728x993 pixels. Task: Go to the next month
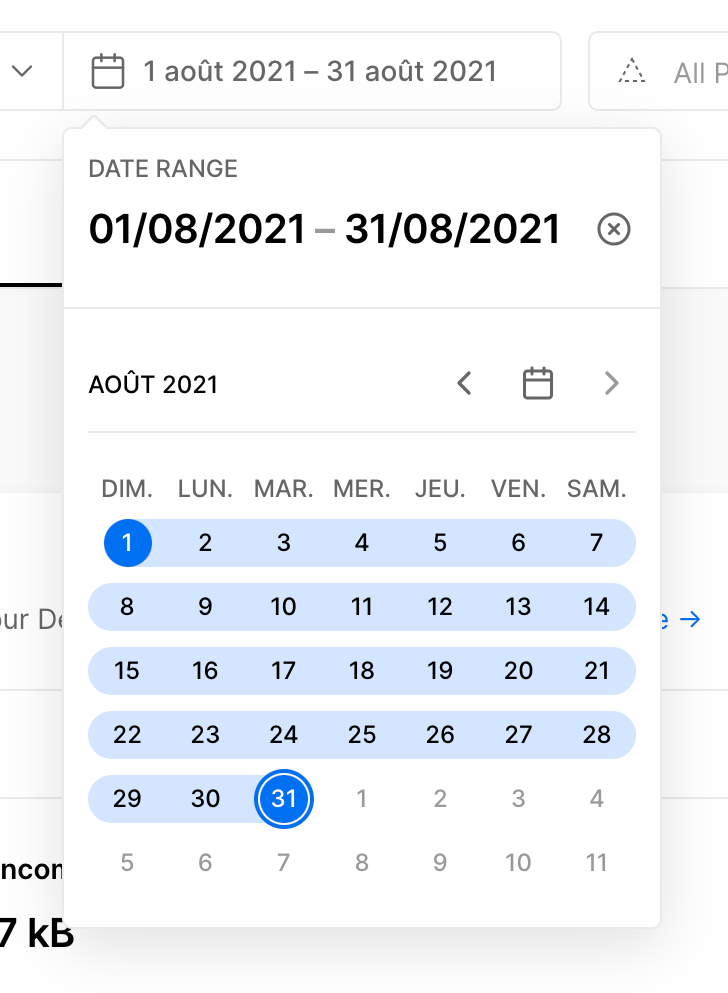pos(612,384)
